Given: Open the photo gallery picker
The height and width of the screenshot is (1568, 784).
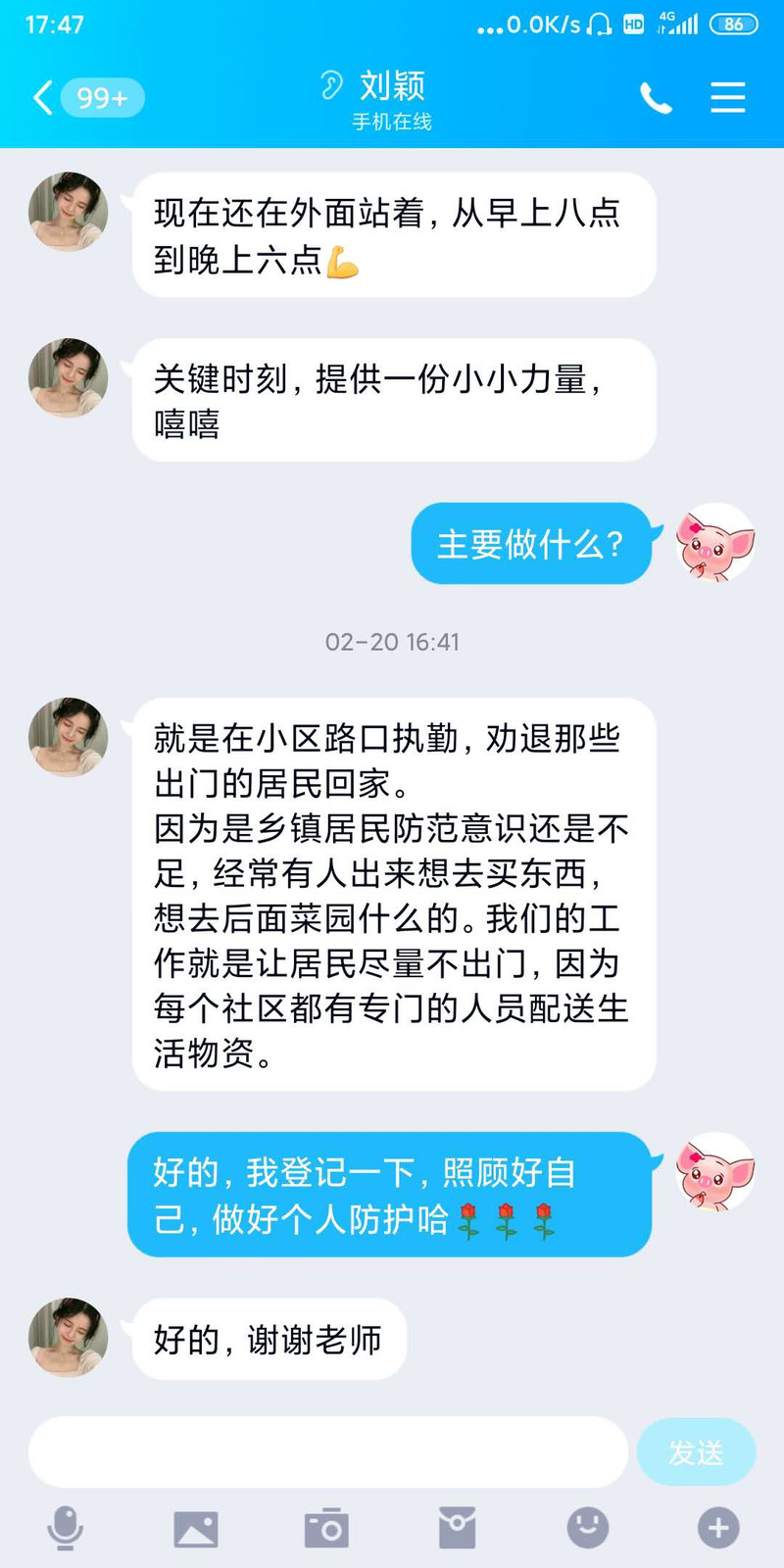Looking at the screenshot, I should 196,1528.
